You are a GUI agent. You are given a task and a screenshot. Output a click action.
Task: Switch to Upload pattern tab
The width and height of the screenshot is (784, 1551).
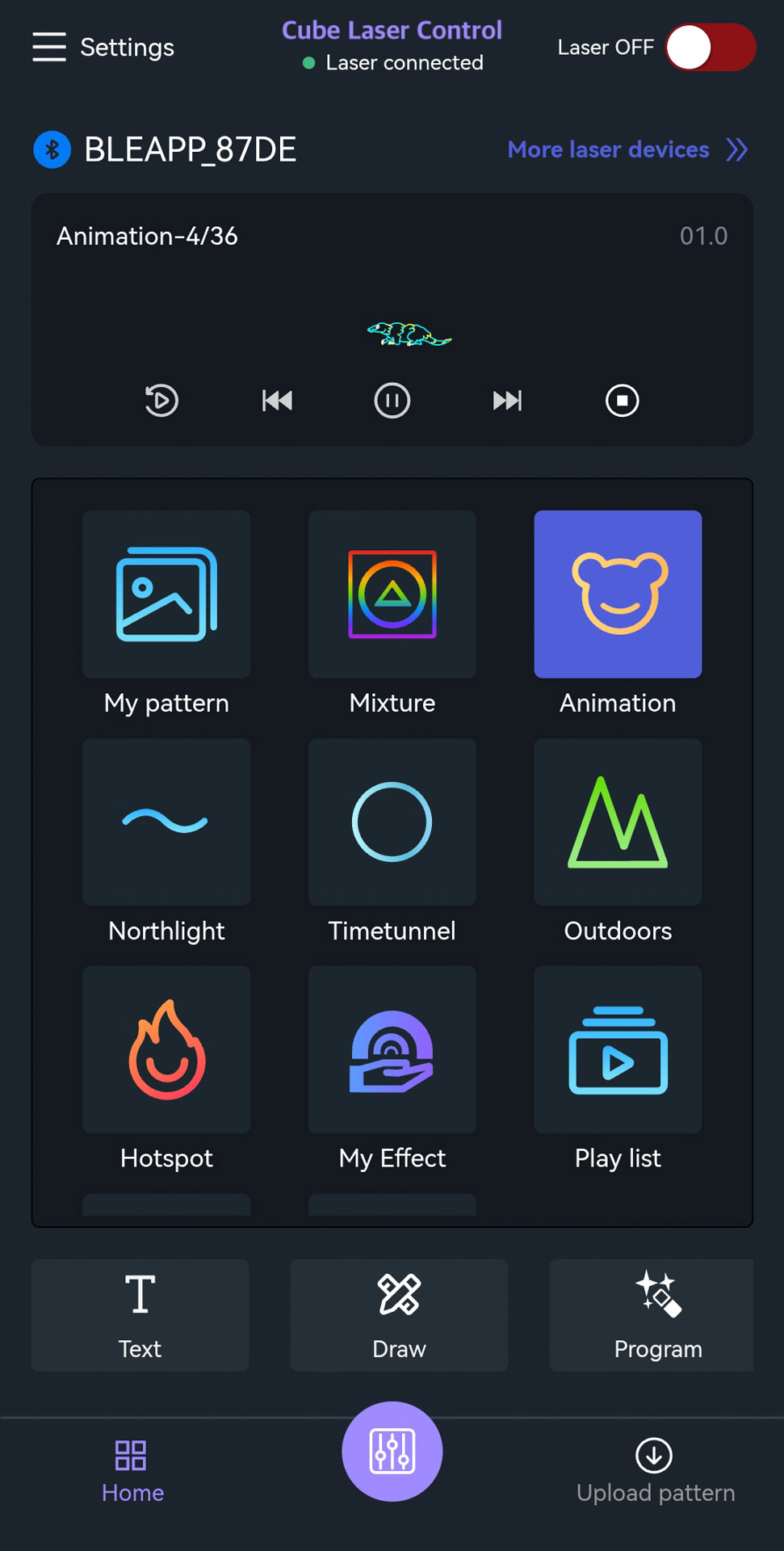point(655,1470)
